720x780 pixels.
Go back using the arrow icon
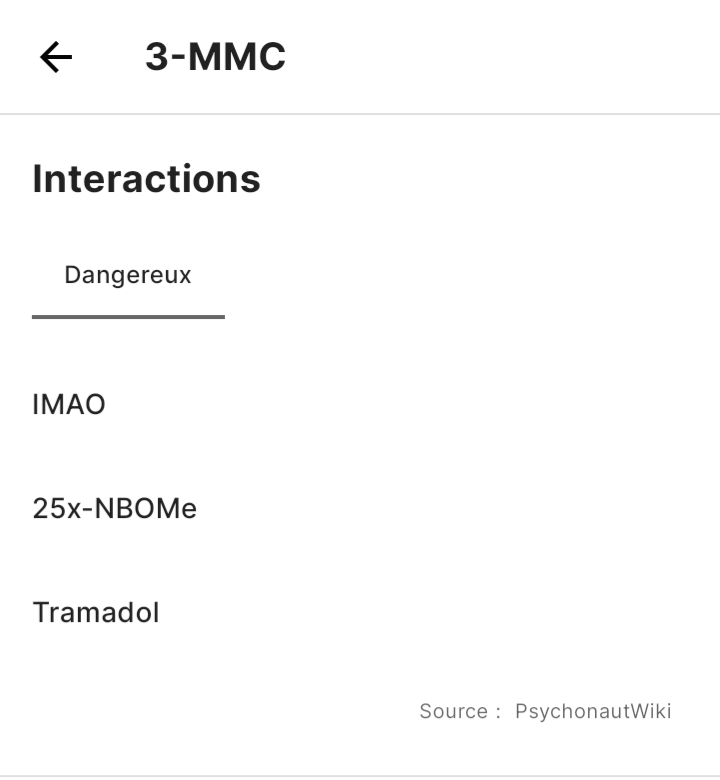(56, 57)
